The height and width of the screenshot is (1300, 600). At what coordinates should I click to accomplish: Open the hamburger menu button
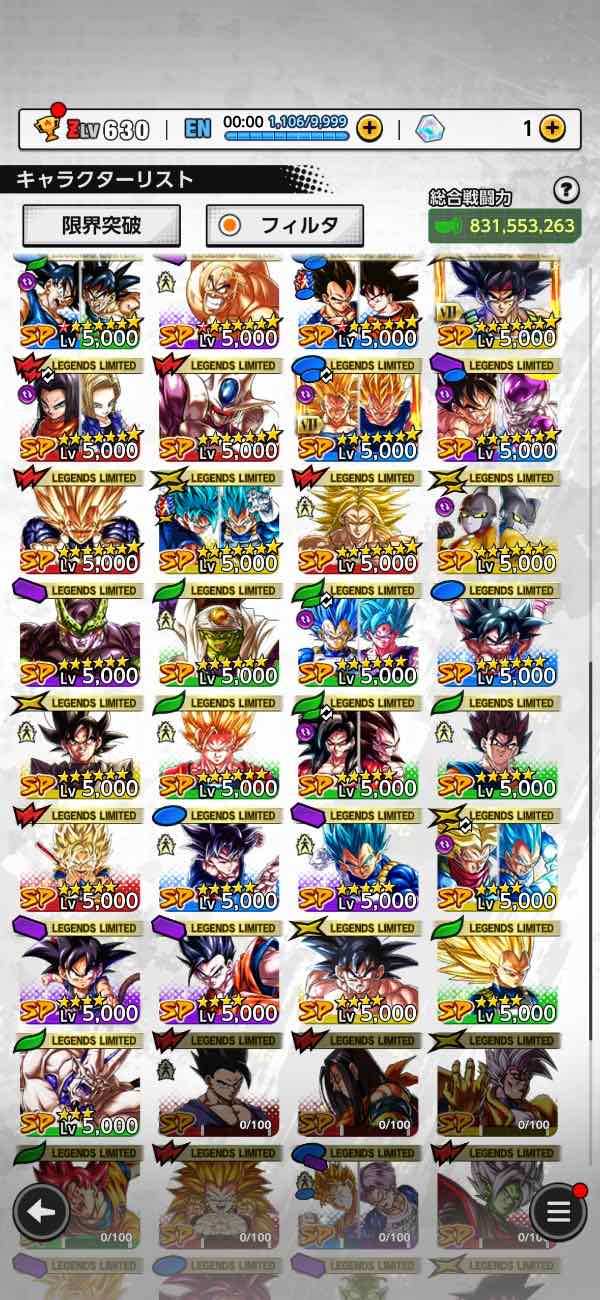(558, 1212)
